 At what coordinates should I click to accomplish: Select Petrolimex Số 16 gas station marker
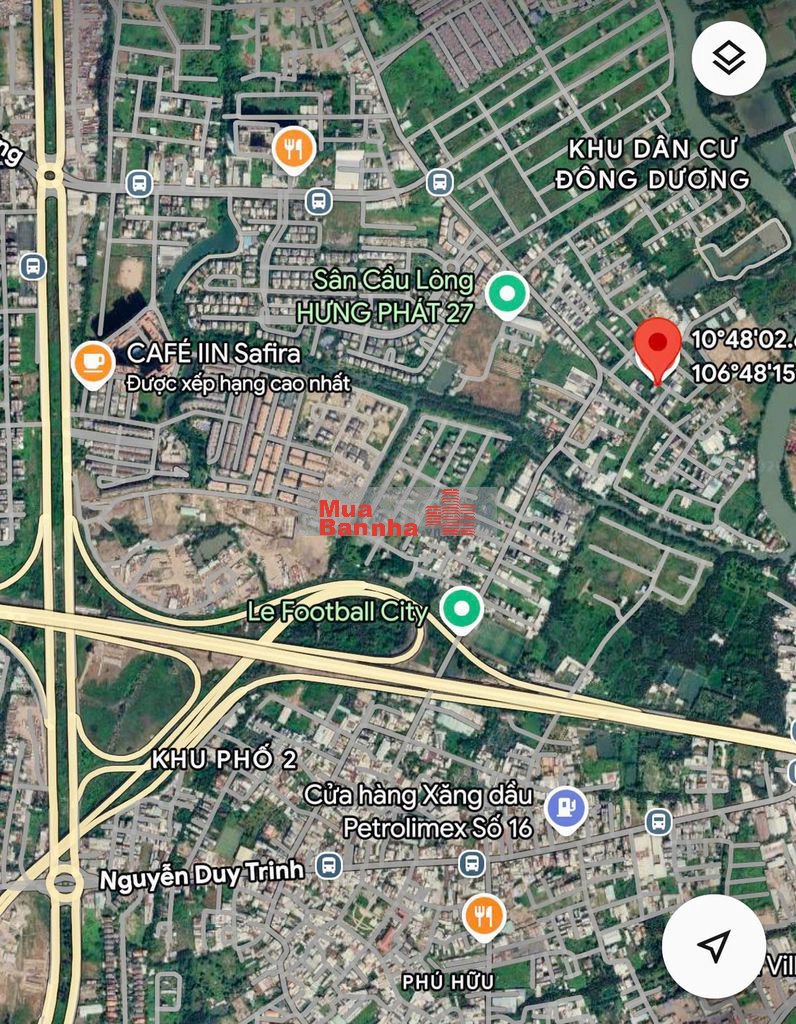pyautogui.click(x=566, y=807)
